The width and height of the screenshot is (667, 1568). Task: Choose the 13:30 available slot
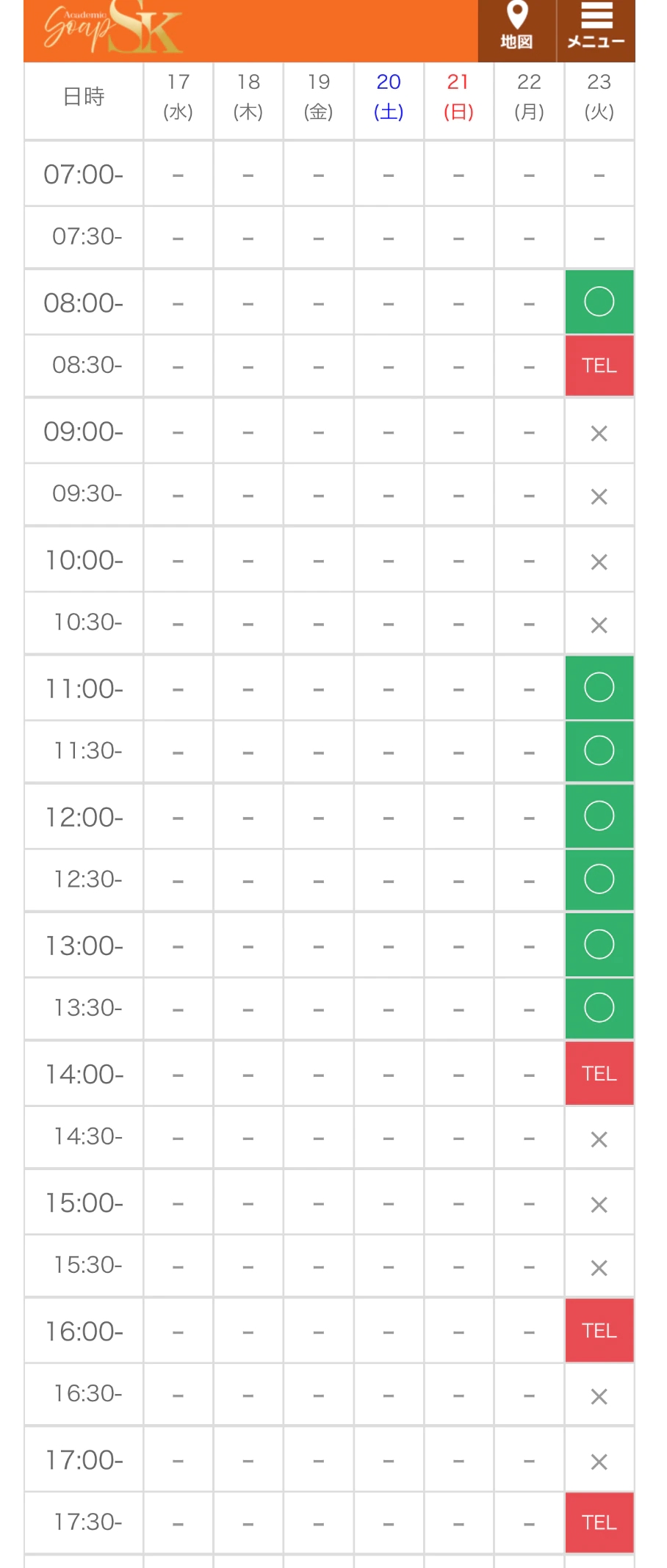599,1008
